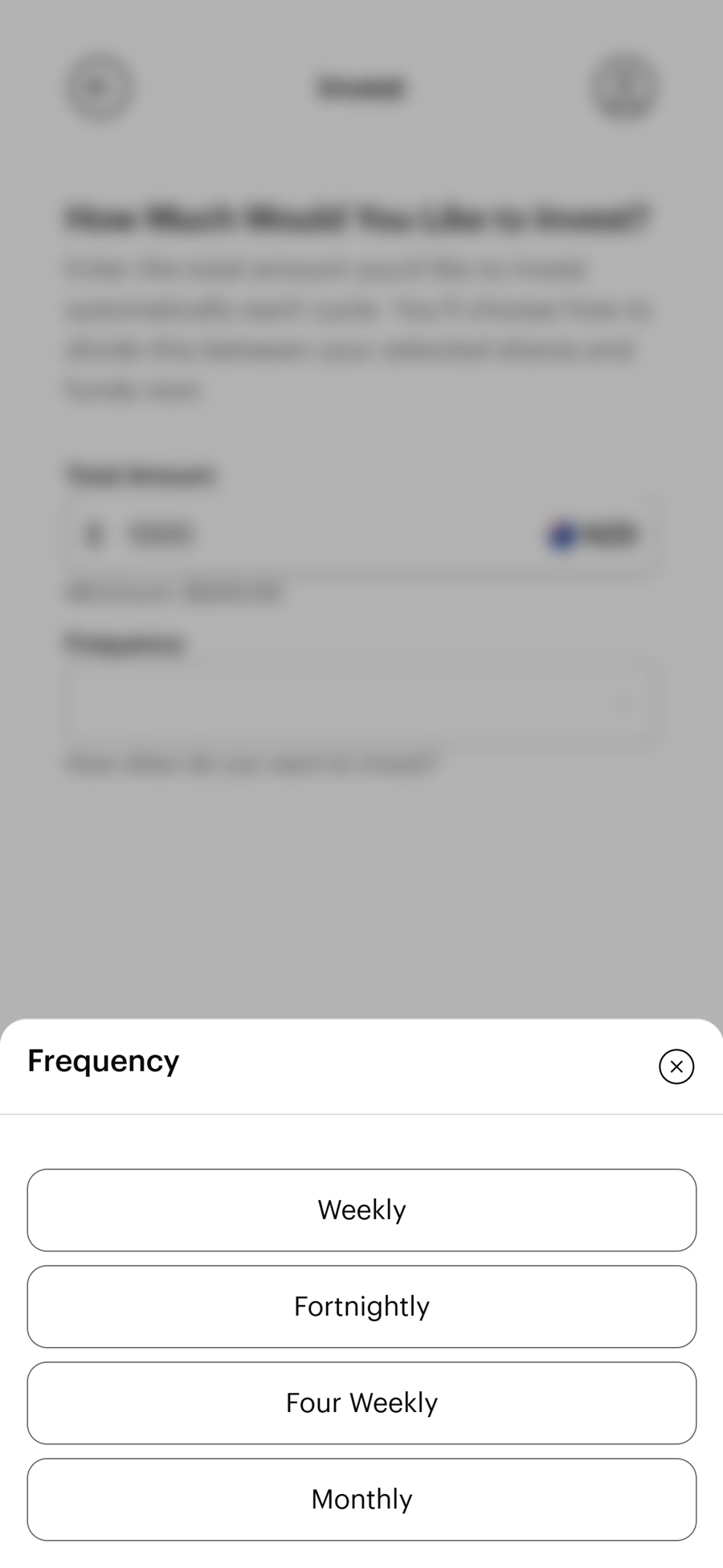Viewport: 723px width, 1568px height.
Task: Tap the helper text under the Frequency field
Action: 249,762
